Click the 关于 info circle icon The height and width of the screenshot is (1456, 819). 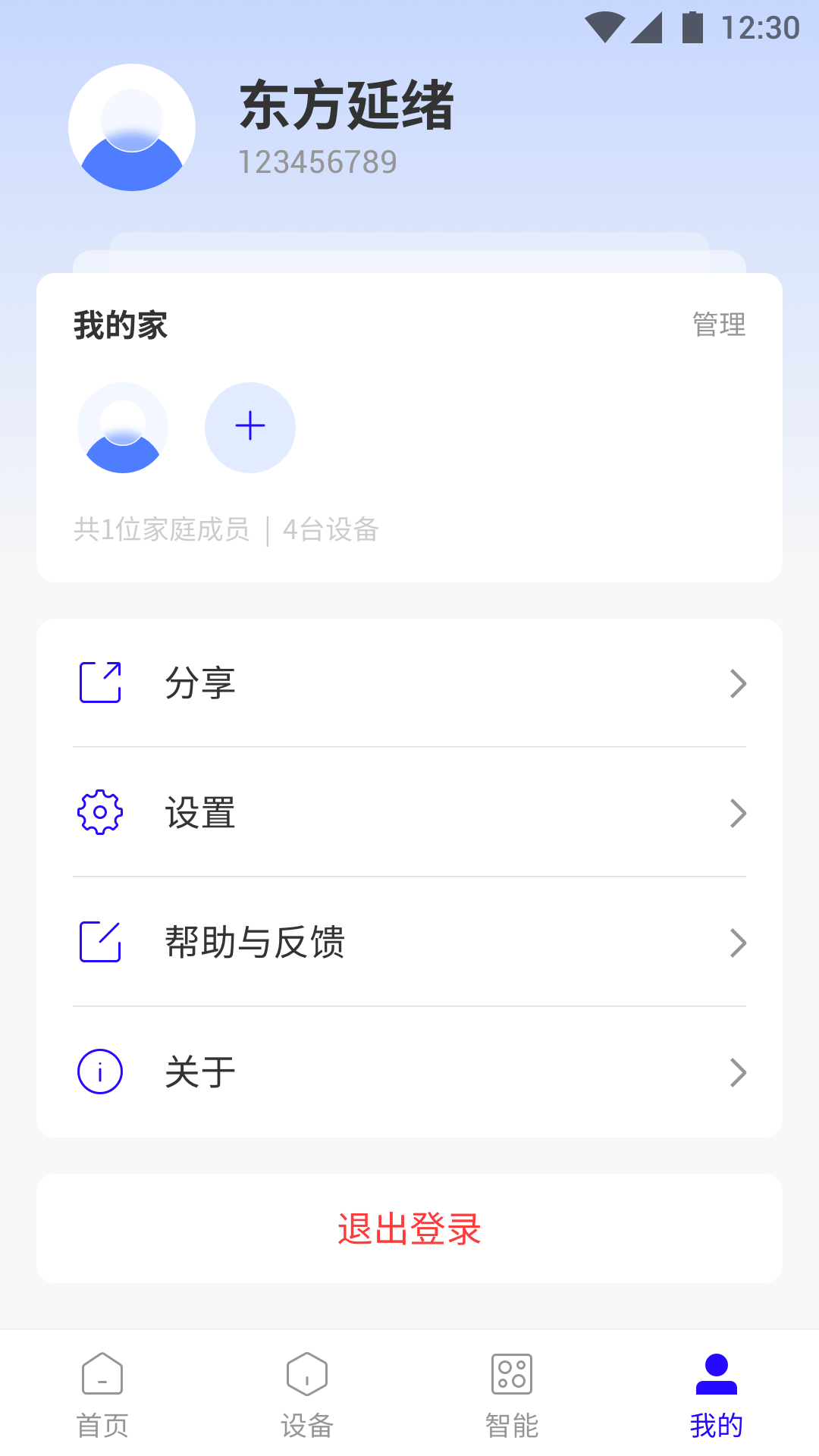(99, 1071)
